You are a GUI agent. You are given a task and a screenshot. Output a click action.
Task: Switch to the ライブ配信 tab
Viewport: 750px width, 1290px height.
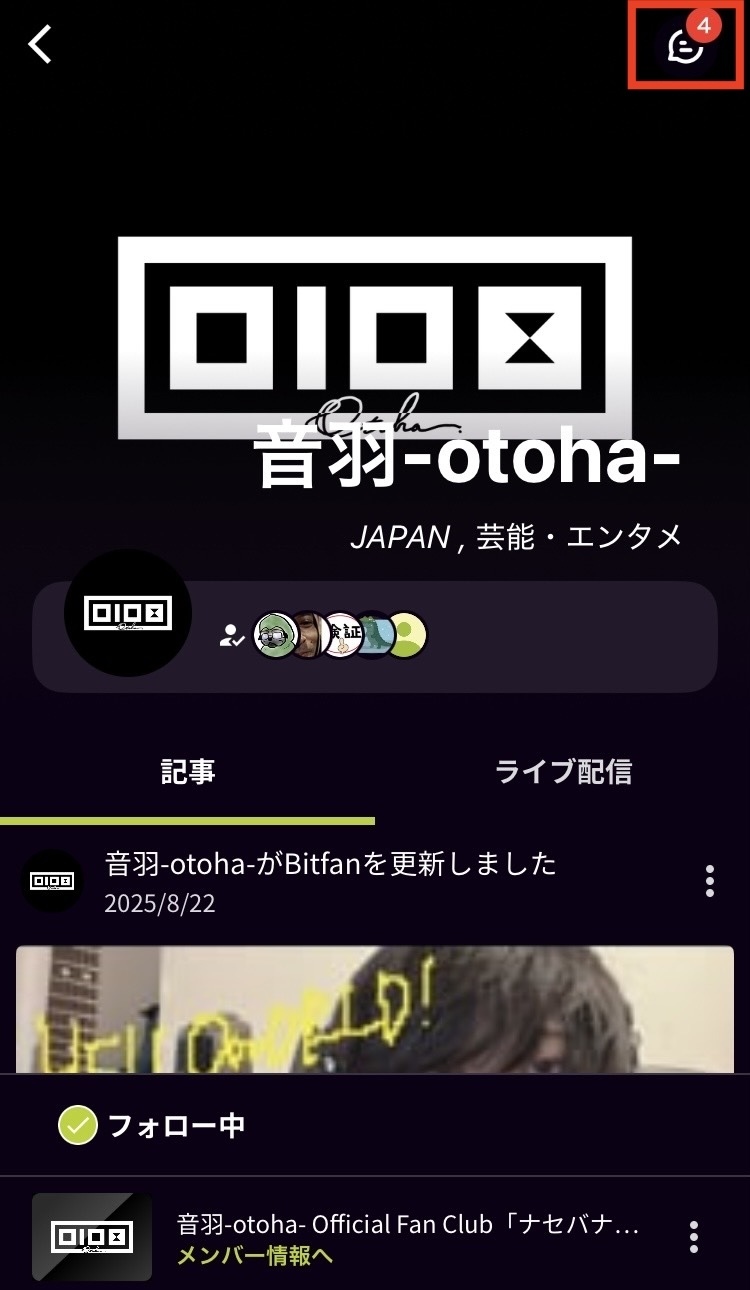563,772
